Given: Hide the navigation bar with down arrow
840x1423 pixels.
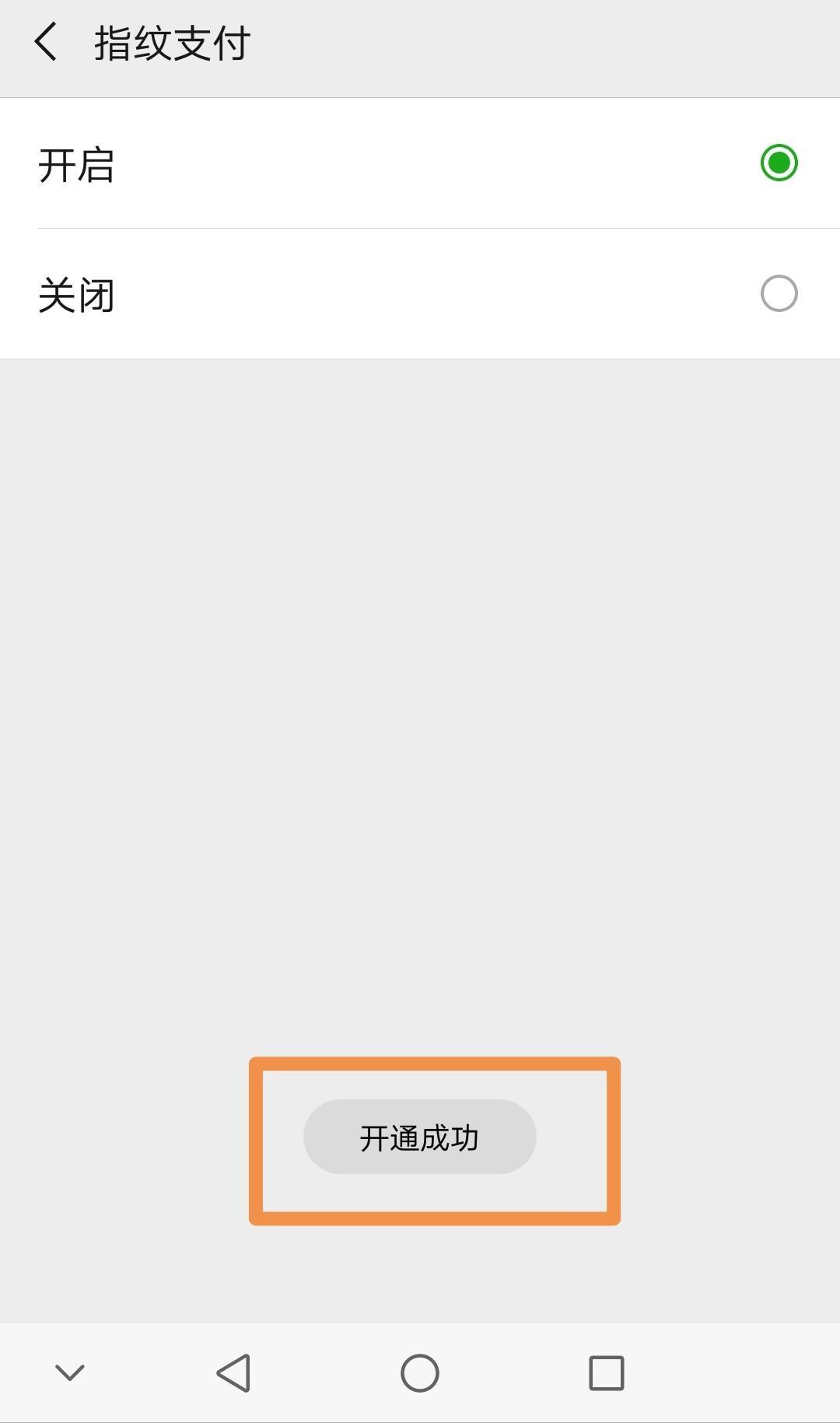Looking at the screenshot, I should 70,1372.
